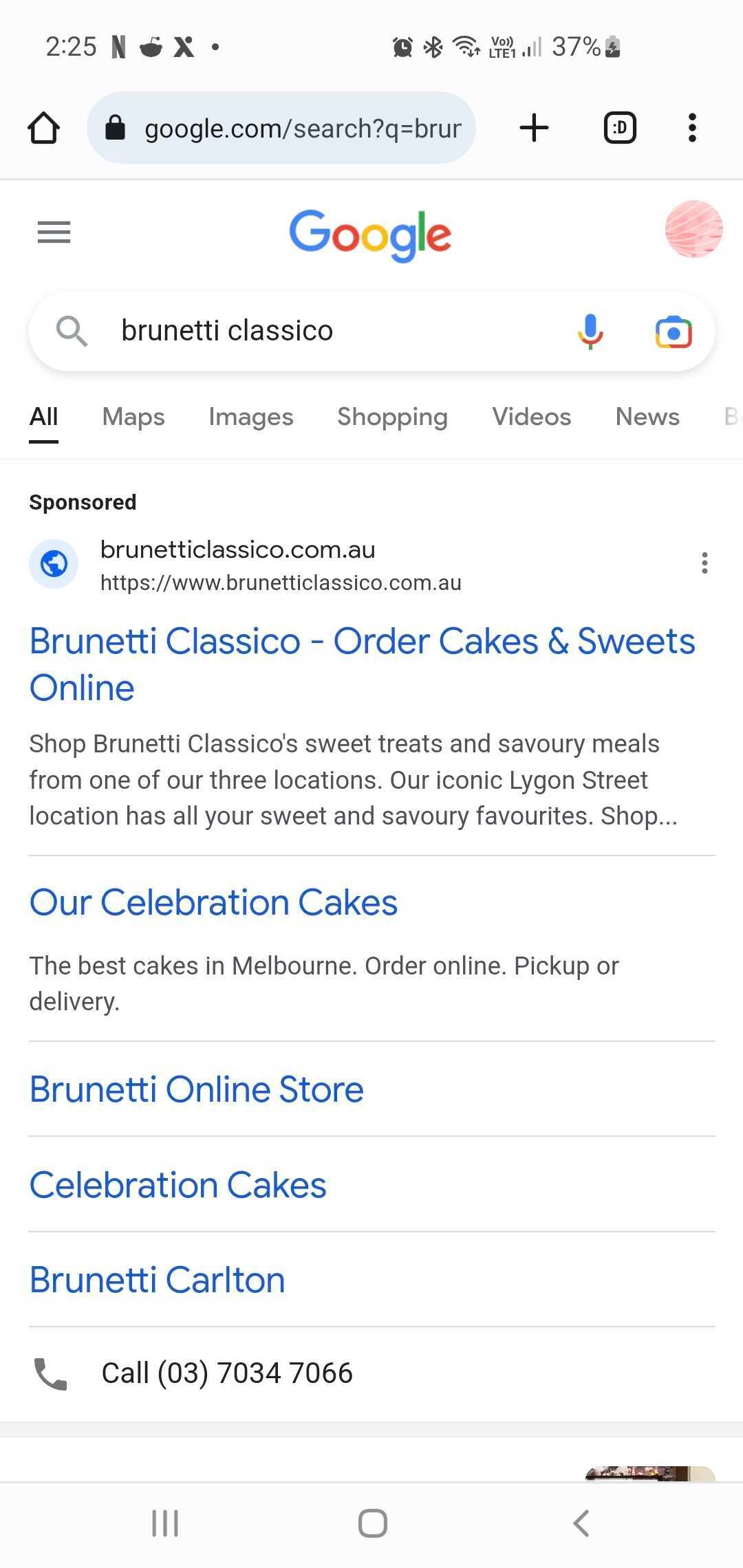The height and width of the screenshot is (1568, 743).
Task: Tap the Chrome home icon
Action: [43, 127]
